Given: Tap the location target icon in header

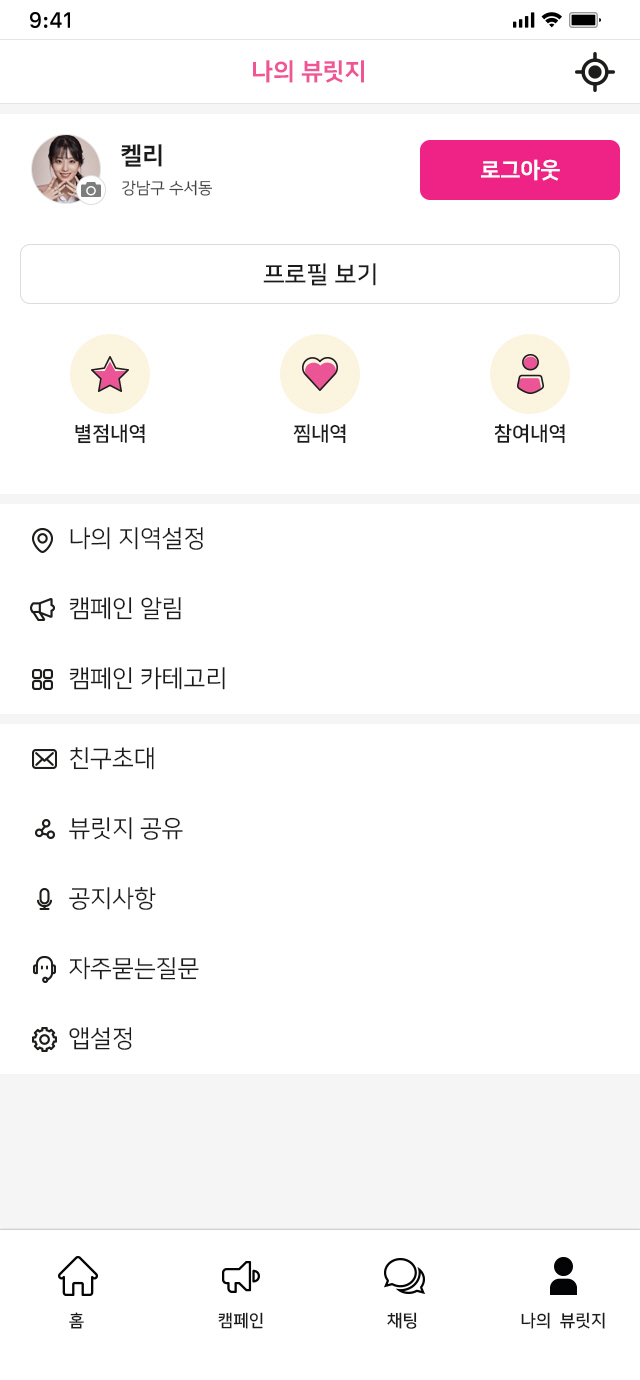Looking at the screenshot, I should coord(595,72).
